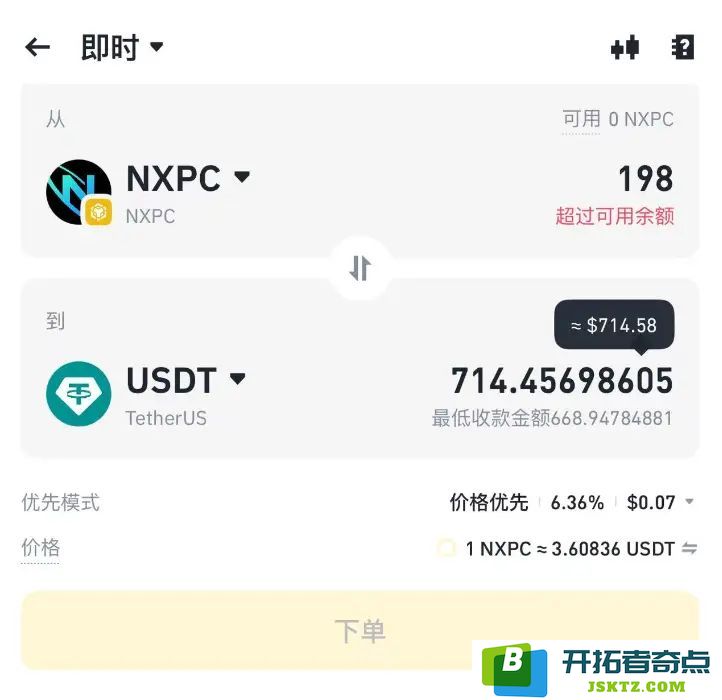Select a different coin than NXPC
722x700 pixels.
click(x=188, y=179)
